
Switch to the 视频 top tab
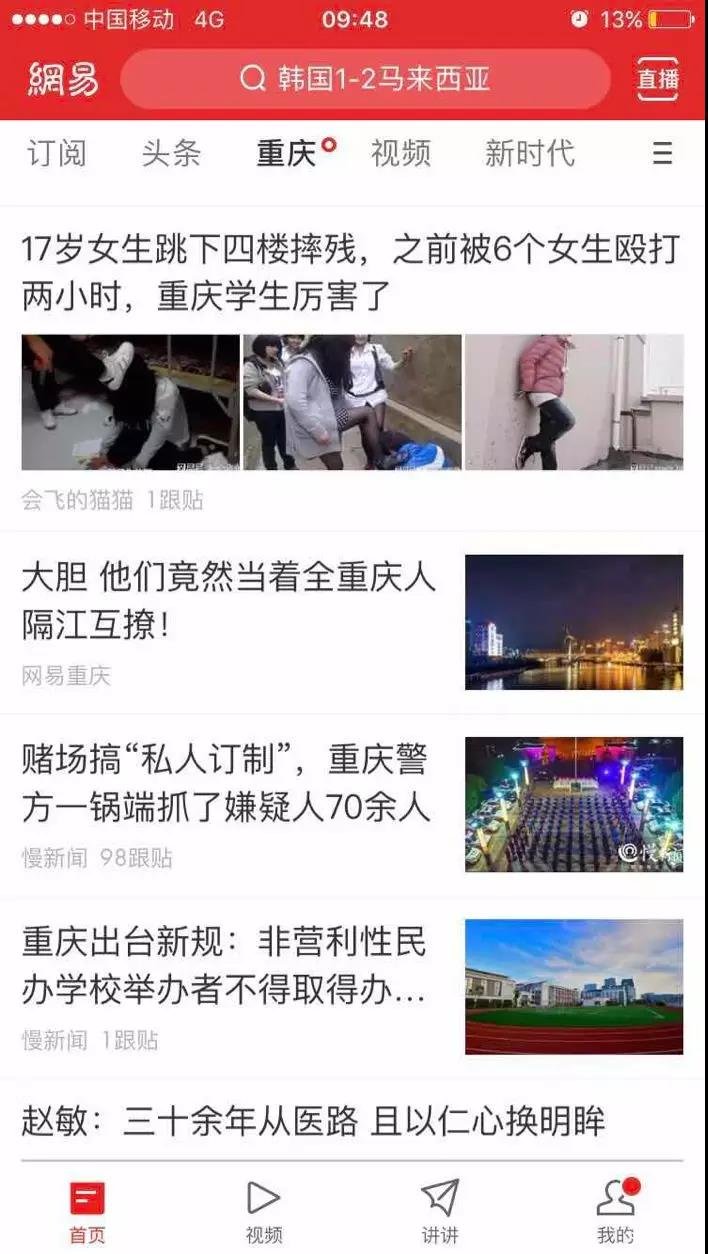point(401,154)
